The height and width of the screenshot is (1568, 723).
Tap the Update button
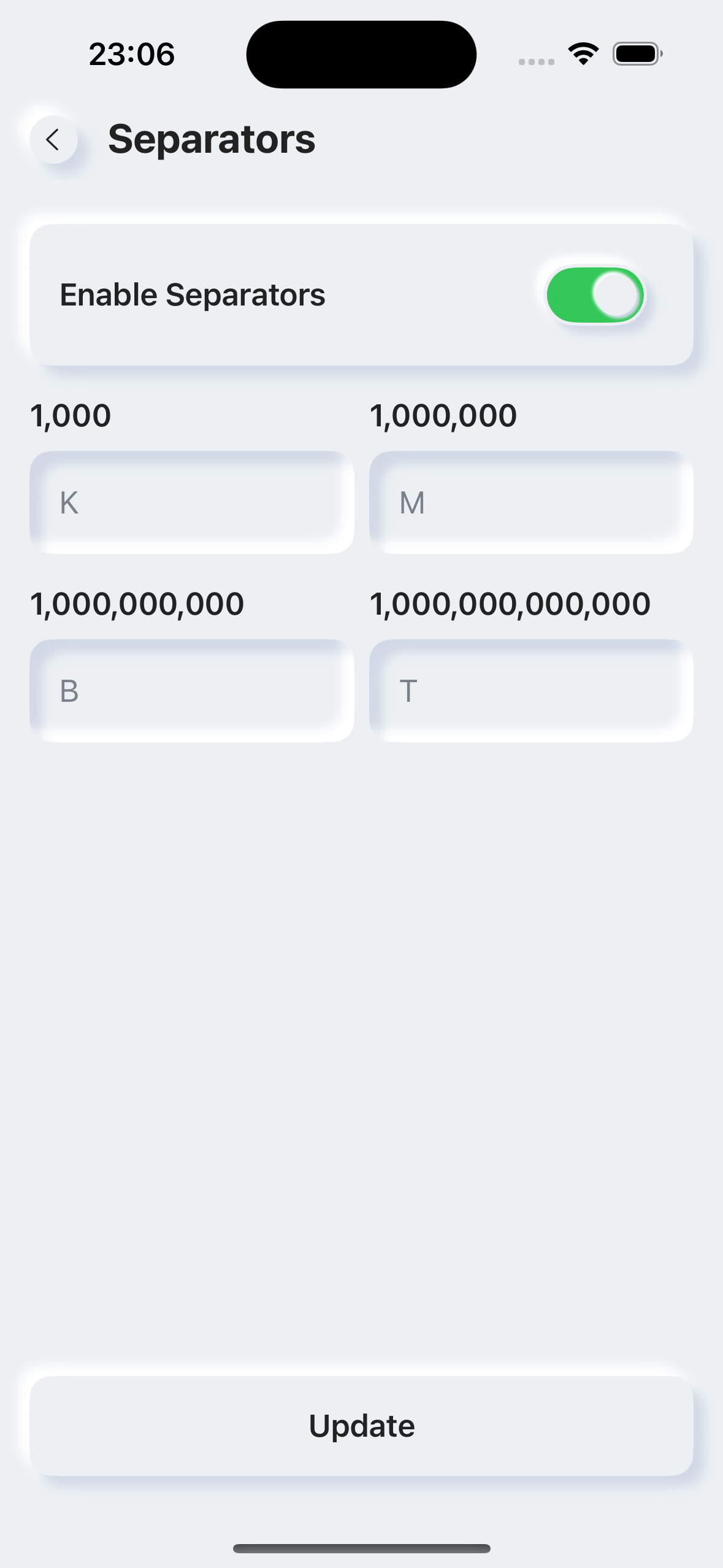click(x=361, y=1426)
